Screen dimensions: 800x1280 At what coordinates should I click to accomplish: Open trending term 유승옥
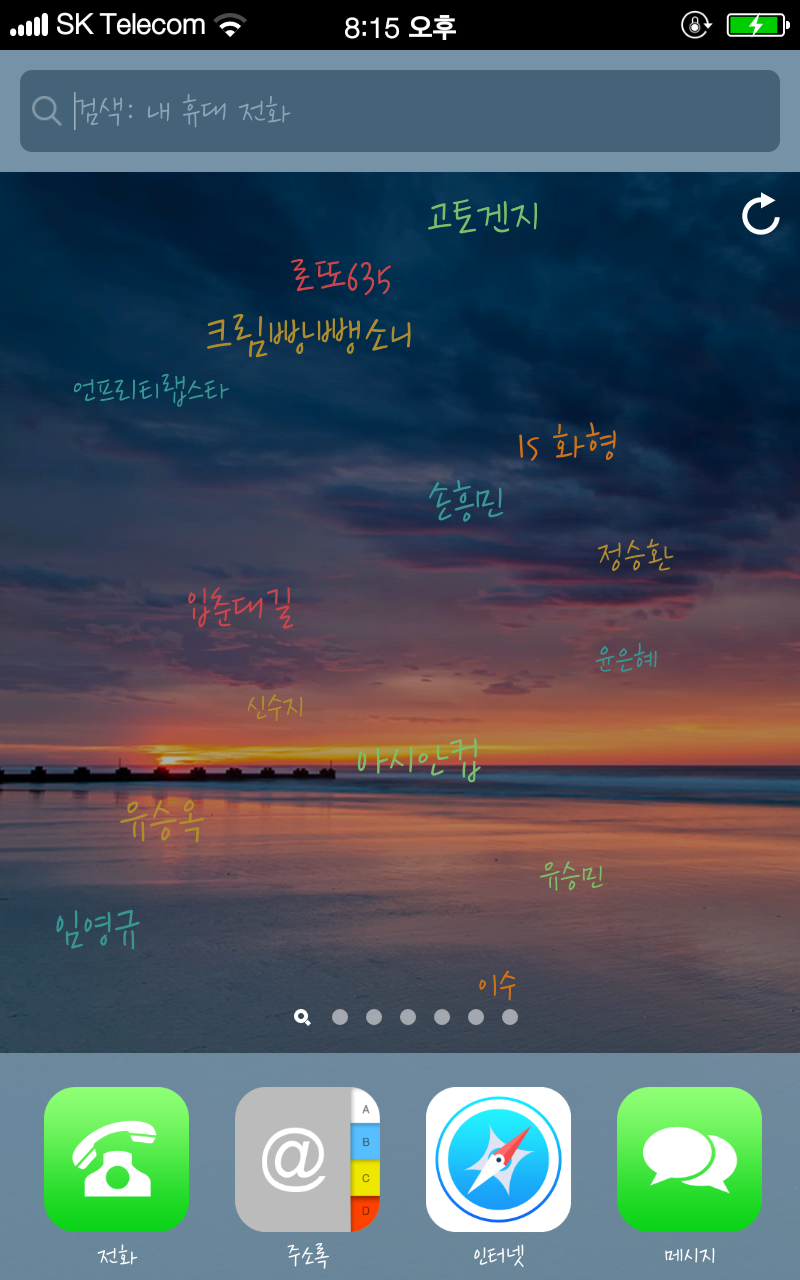click(162, 820)
